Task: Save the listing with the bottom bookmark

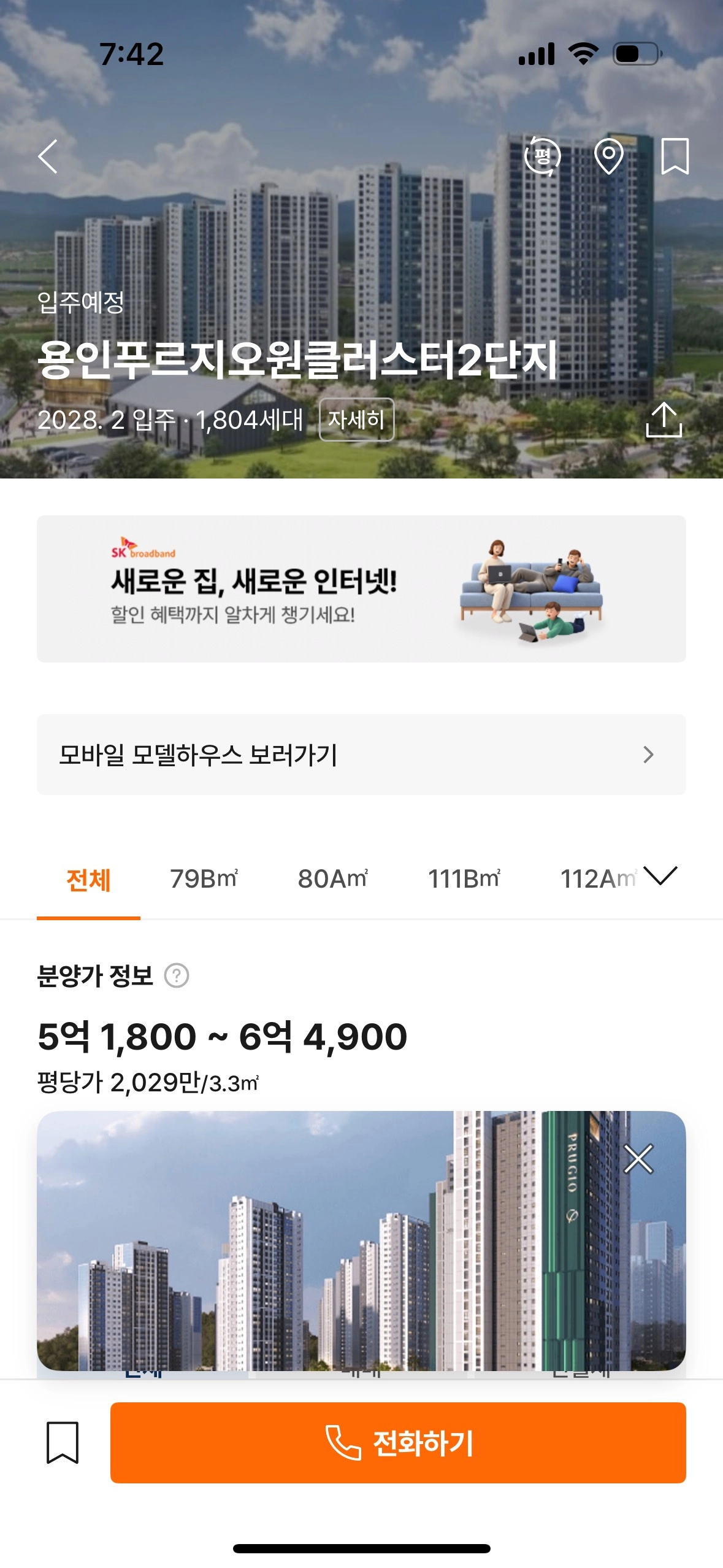Action: click(x=63, y=1442)
